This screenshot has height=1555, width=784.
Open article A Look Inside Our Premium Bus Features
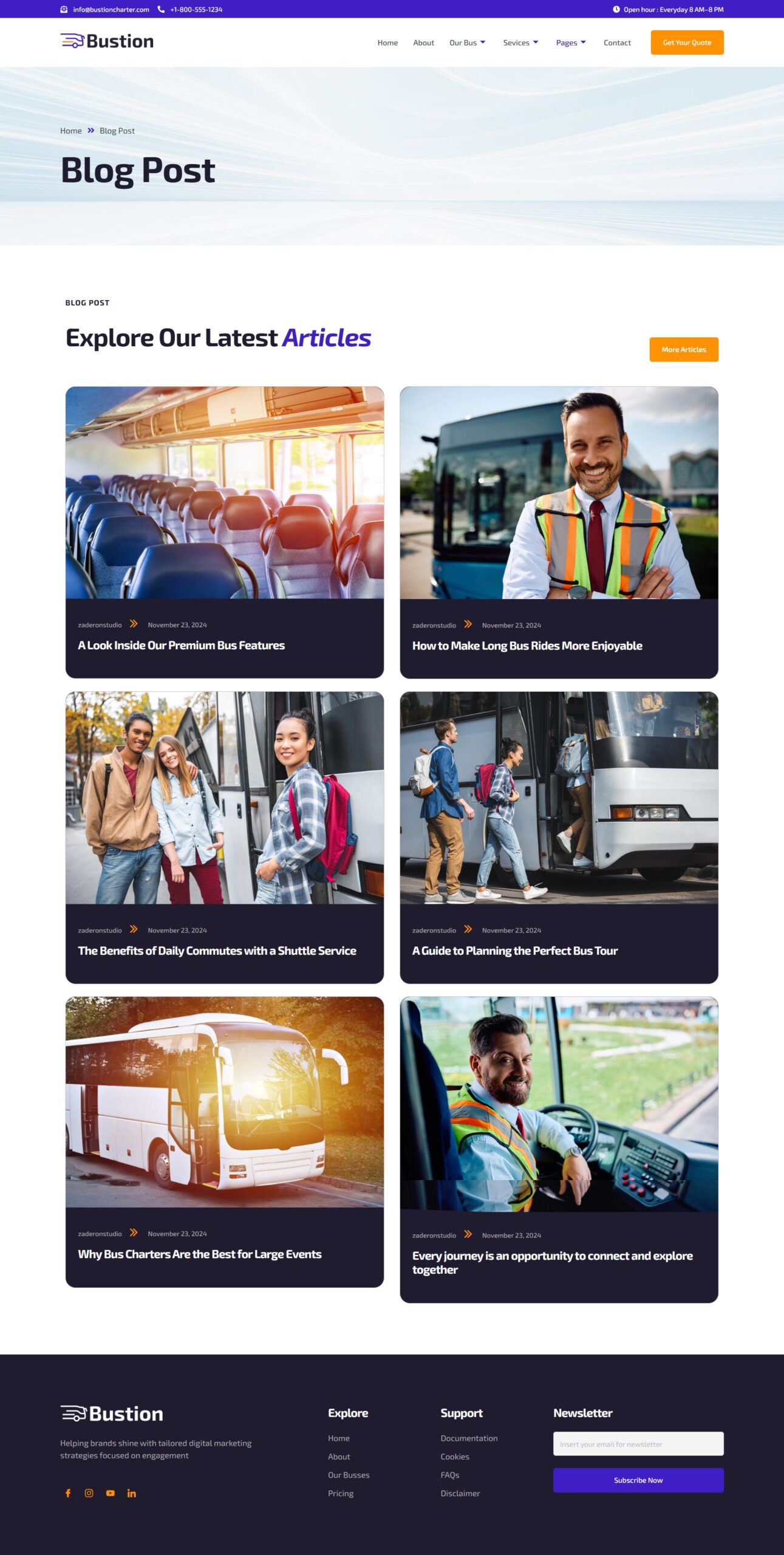[x=181, y=645]
